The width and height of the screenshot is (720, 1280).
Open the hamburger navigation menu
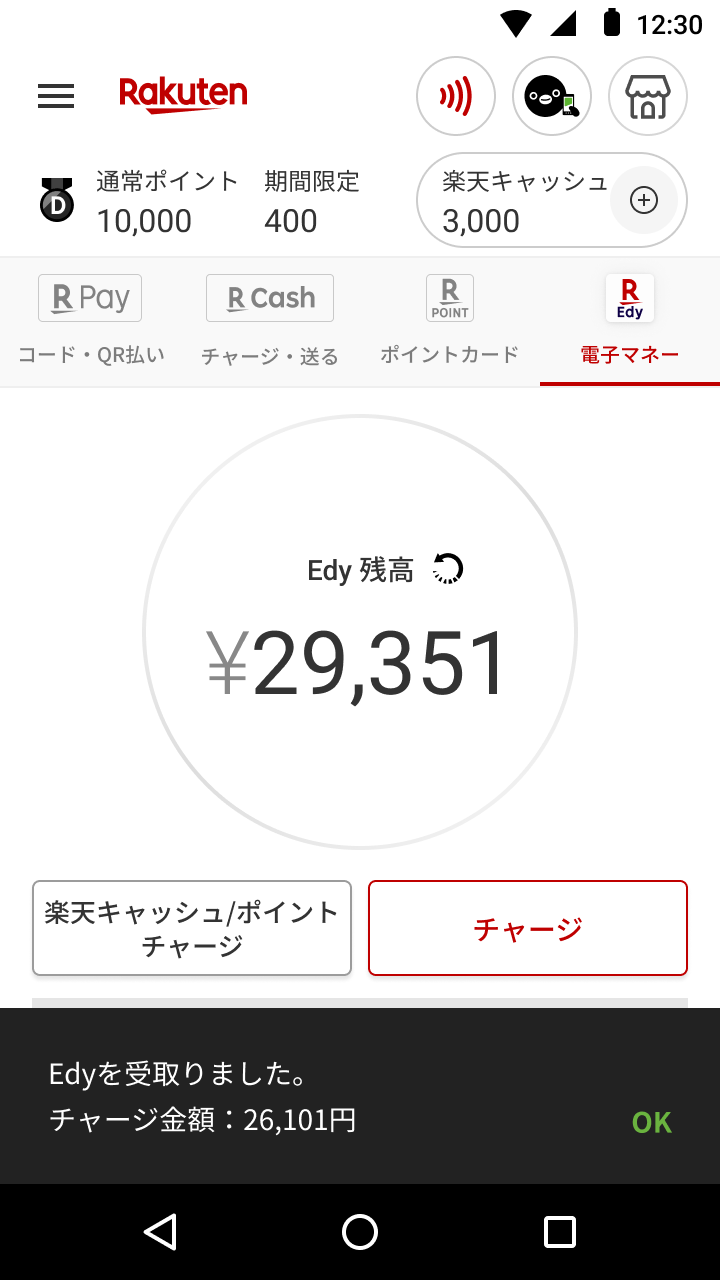(x=55, y=96)
